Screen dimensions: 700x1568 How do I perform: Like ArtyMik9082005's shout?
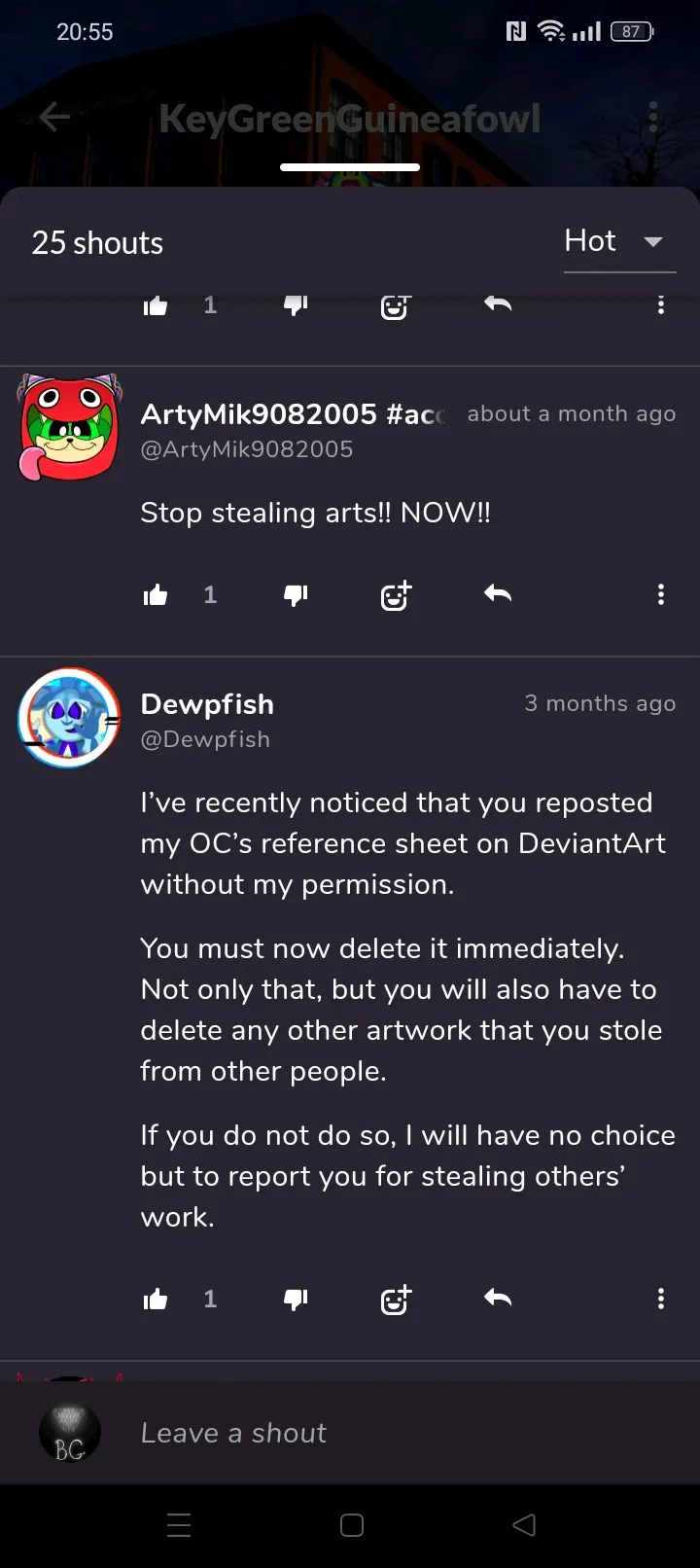tap(156, 595)
